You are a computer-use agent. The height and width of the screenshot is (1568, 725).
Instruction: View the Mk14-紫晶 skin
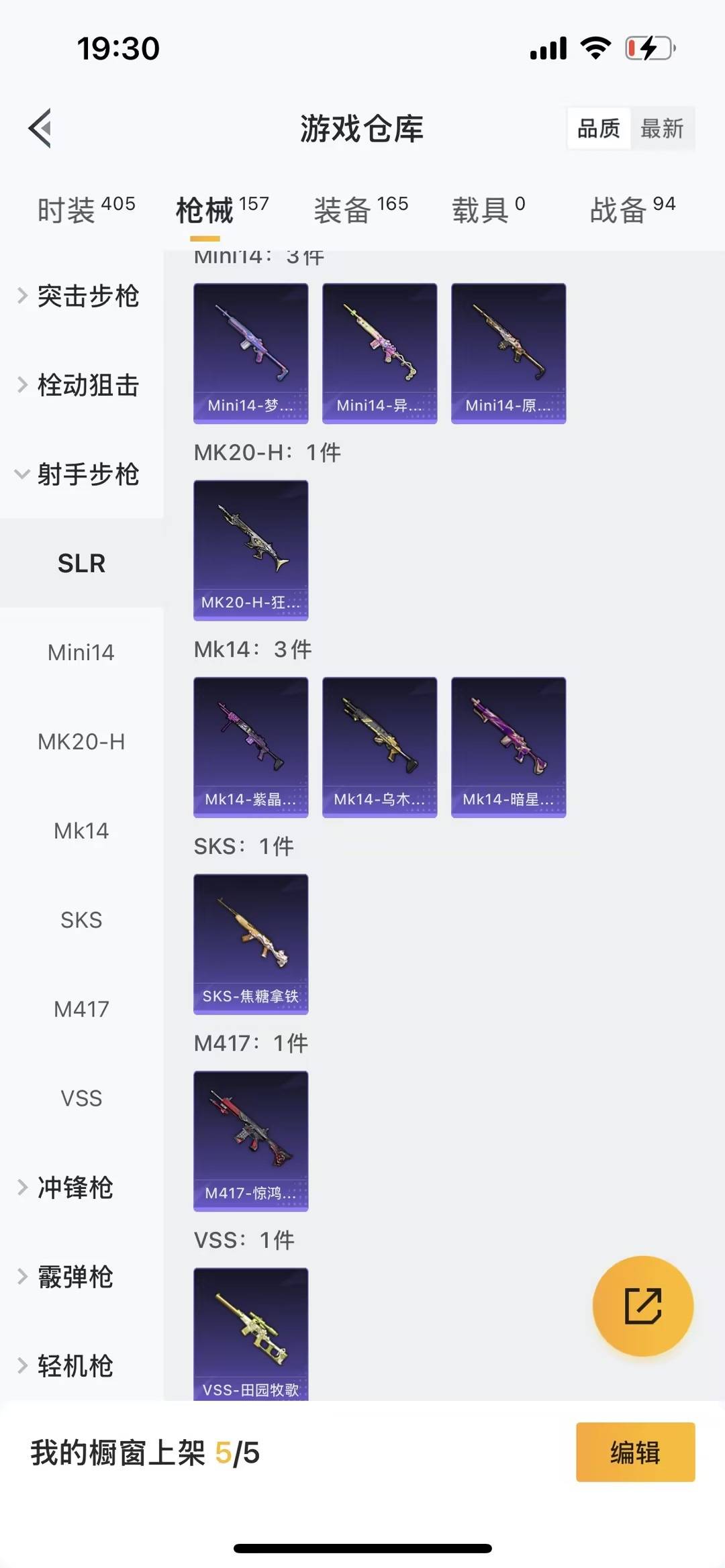(x=250, y=747)
